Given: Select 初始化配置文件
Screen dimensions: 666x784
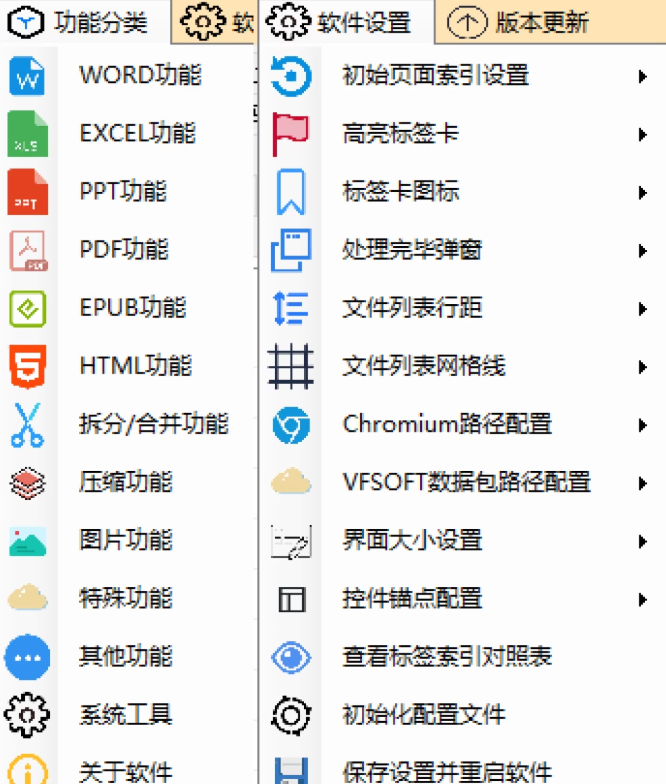Looking at the screenshot, I should pos(424,714).
